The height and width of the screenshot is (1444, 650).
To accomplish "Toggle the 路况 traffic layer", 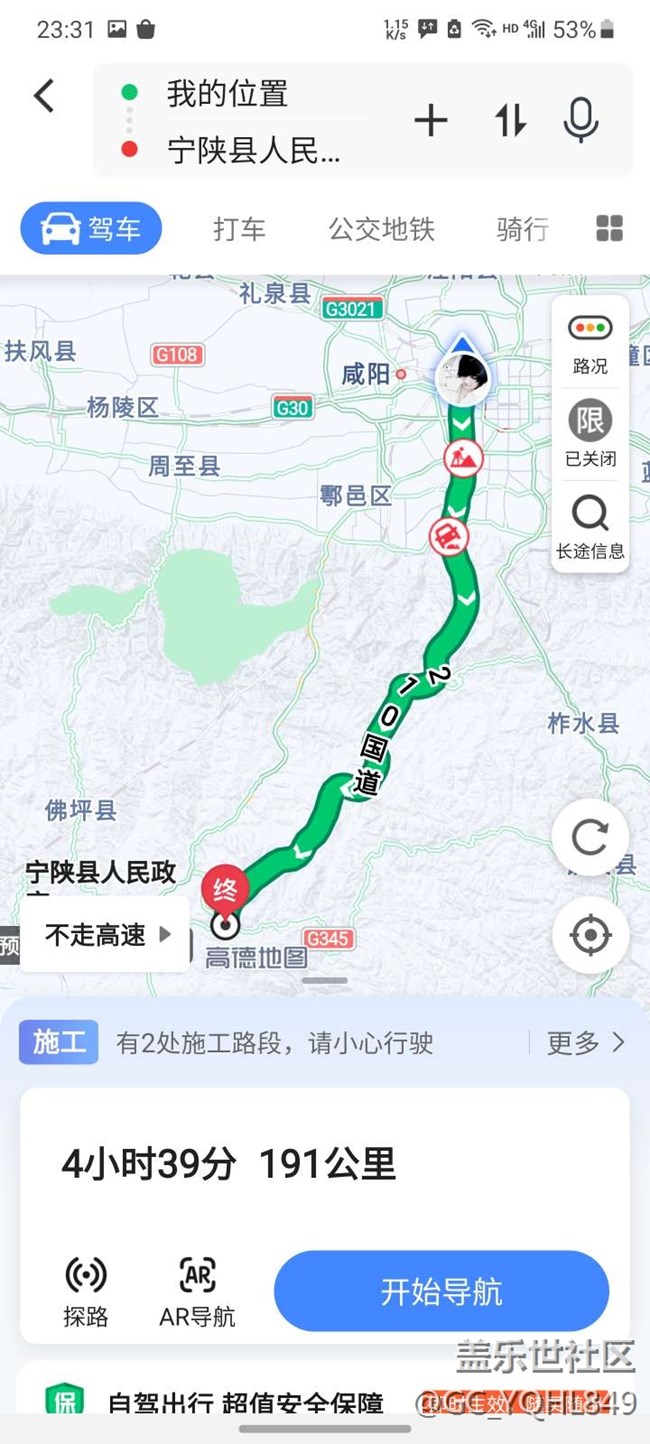I will 590,343.
